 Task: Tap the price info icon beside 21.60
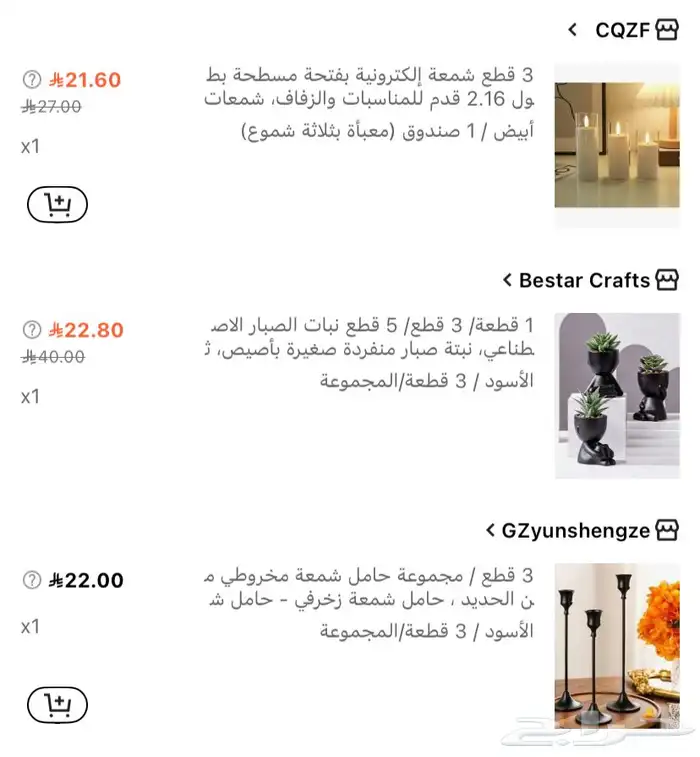(32, 79)
